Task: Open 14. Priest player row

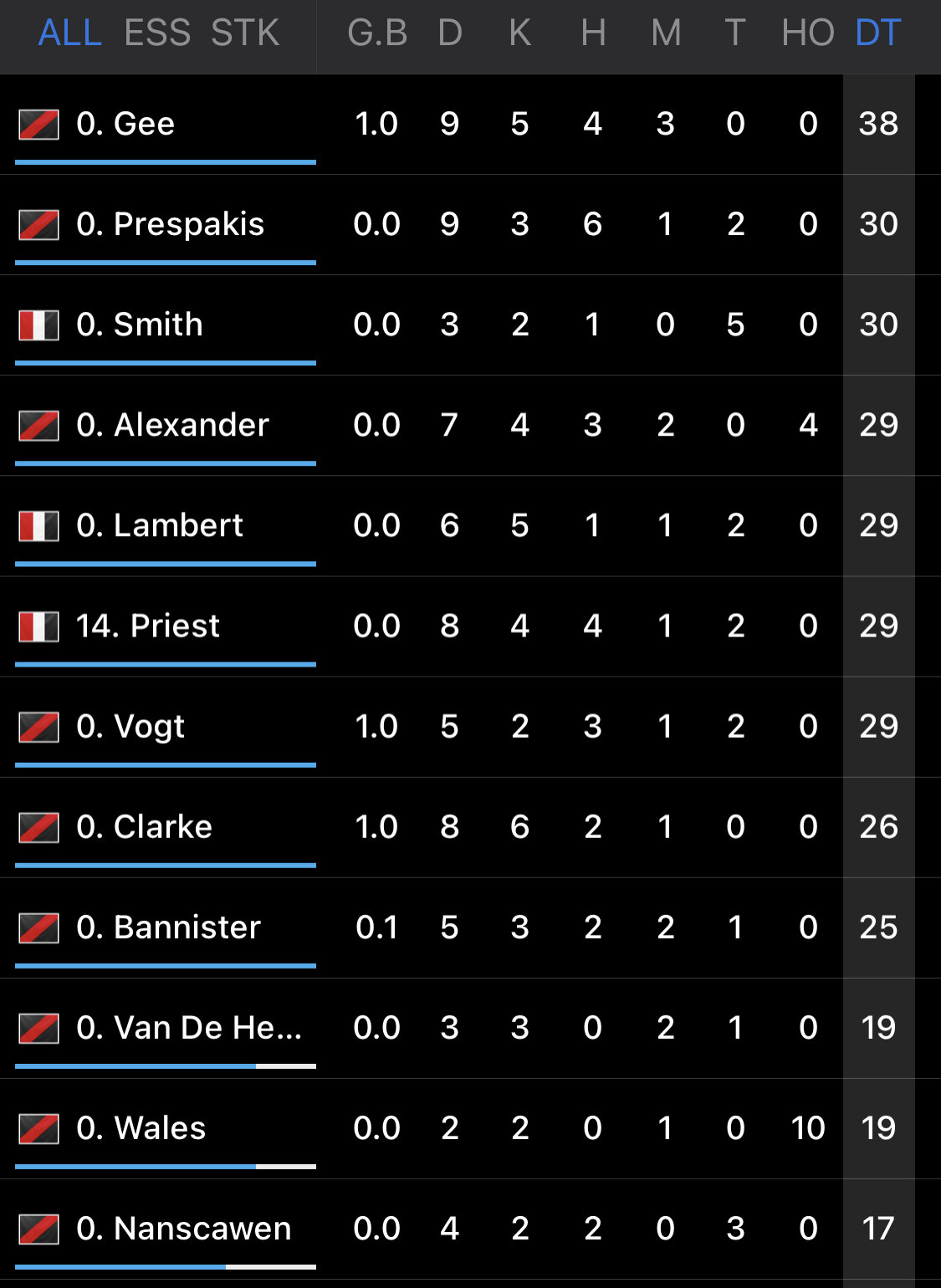Action: [470, 626]
